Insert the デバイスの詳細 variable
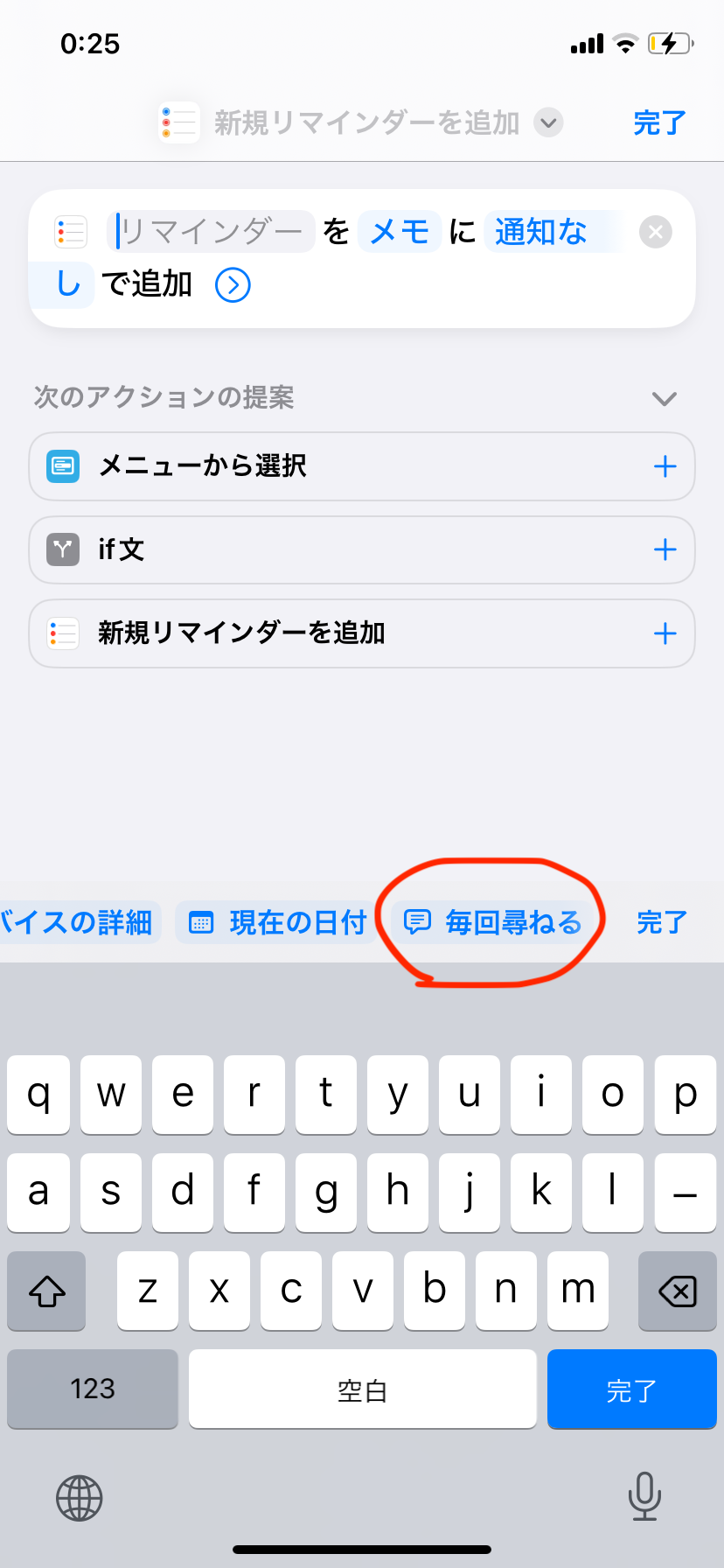 coord(77,922)
